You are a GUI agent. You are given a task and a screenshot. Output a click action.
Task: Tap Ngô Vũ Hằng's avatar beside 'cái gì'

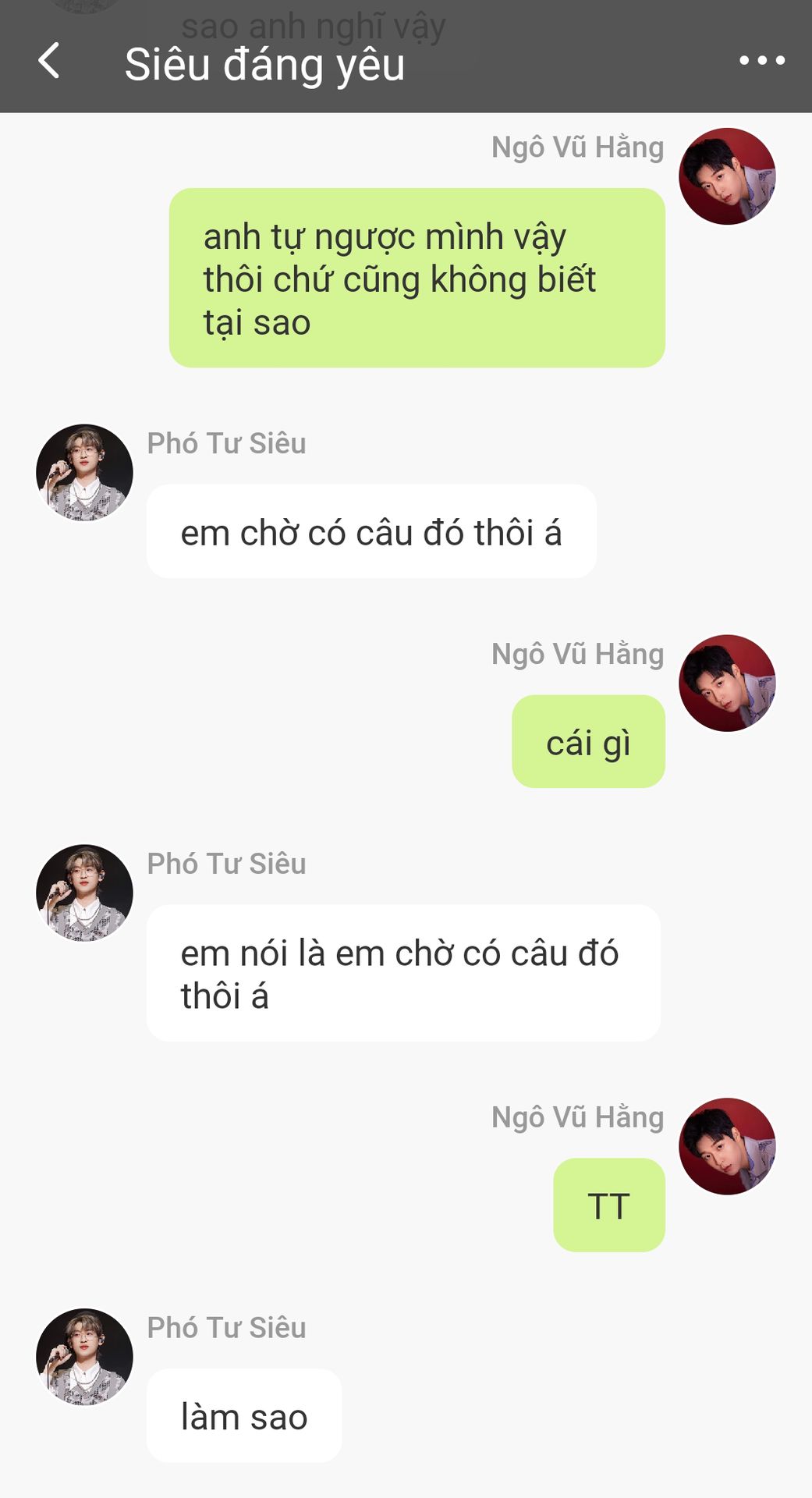coord(727,683)
